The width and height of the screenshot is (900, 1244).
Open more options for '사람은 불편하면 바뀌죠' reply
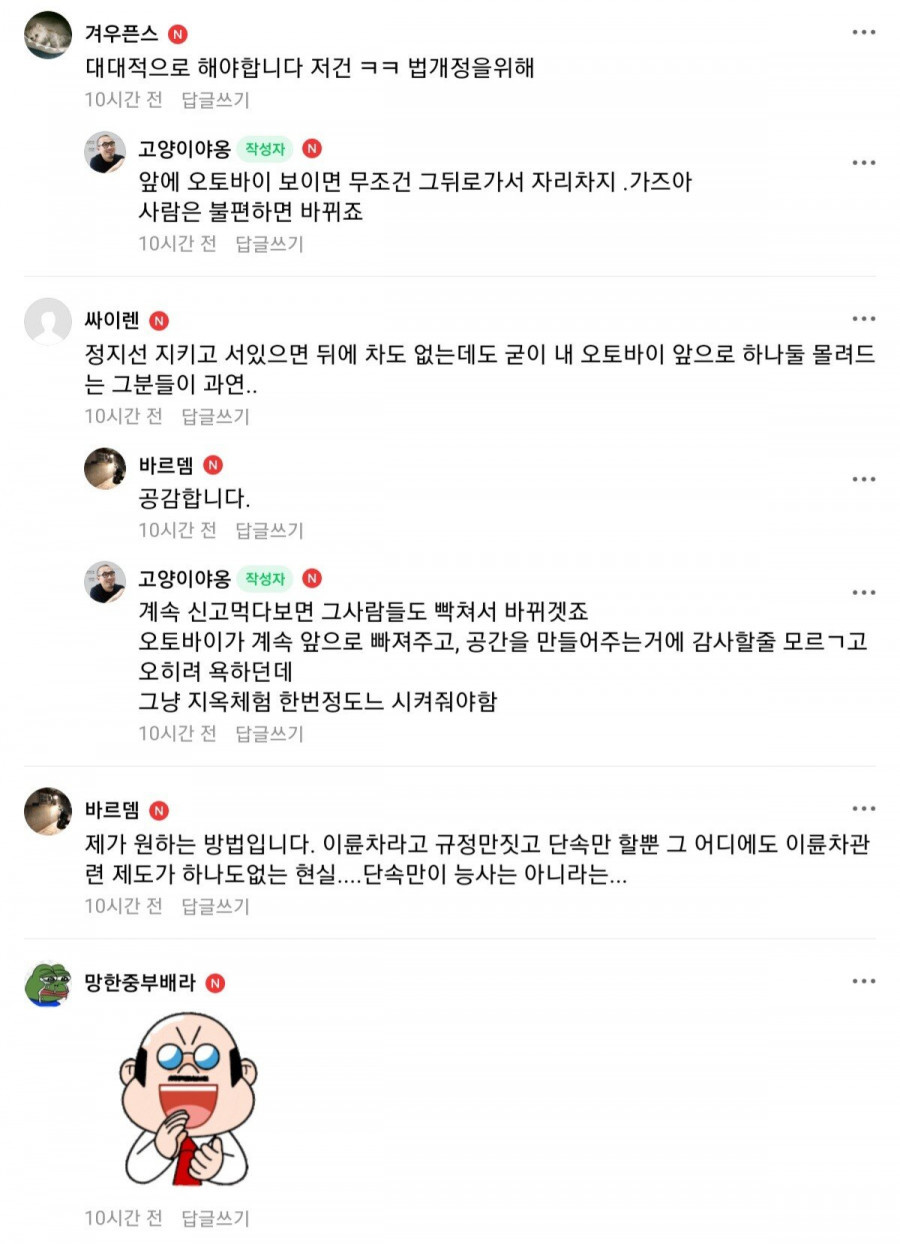point(864,162)
